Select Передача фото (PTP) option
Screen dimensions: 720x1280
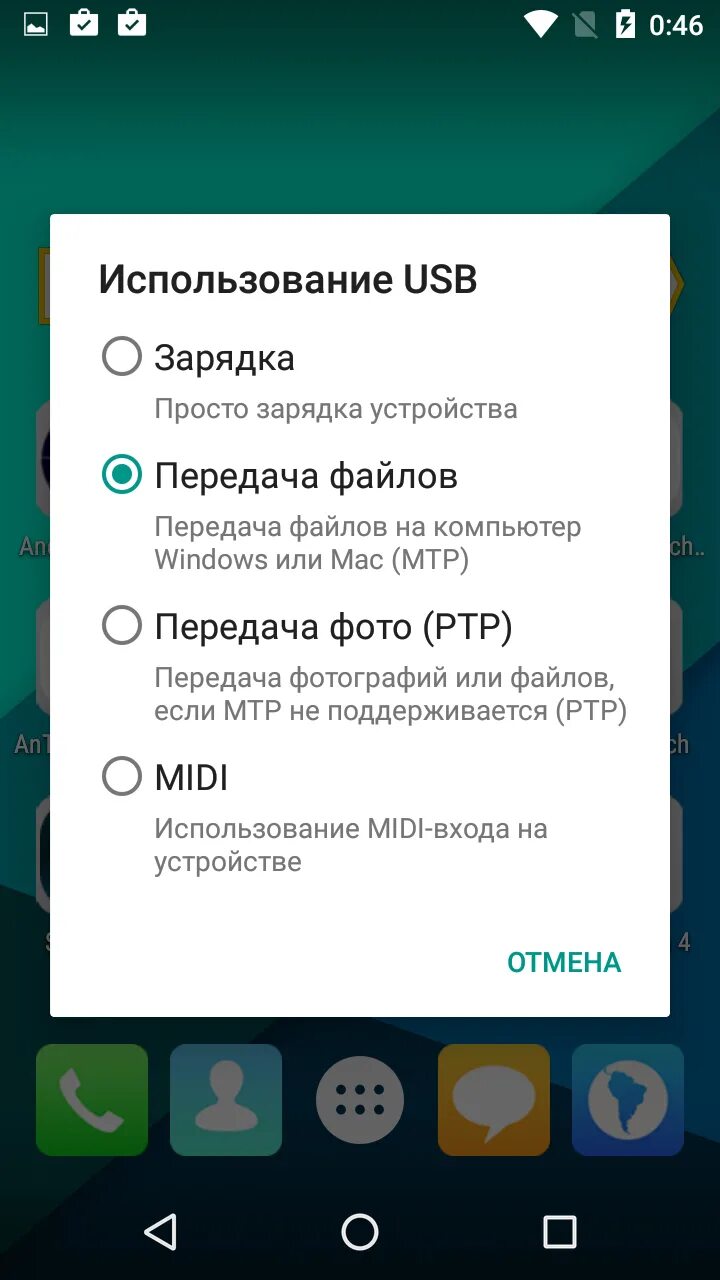point(123,626)
